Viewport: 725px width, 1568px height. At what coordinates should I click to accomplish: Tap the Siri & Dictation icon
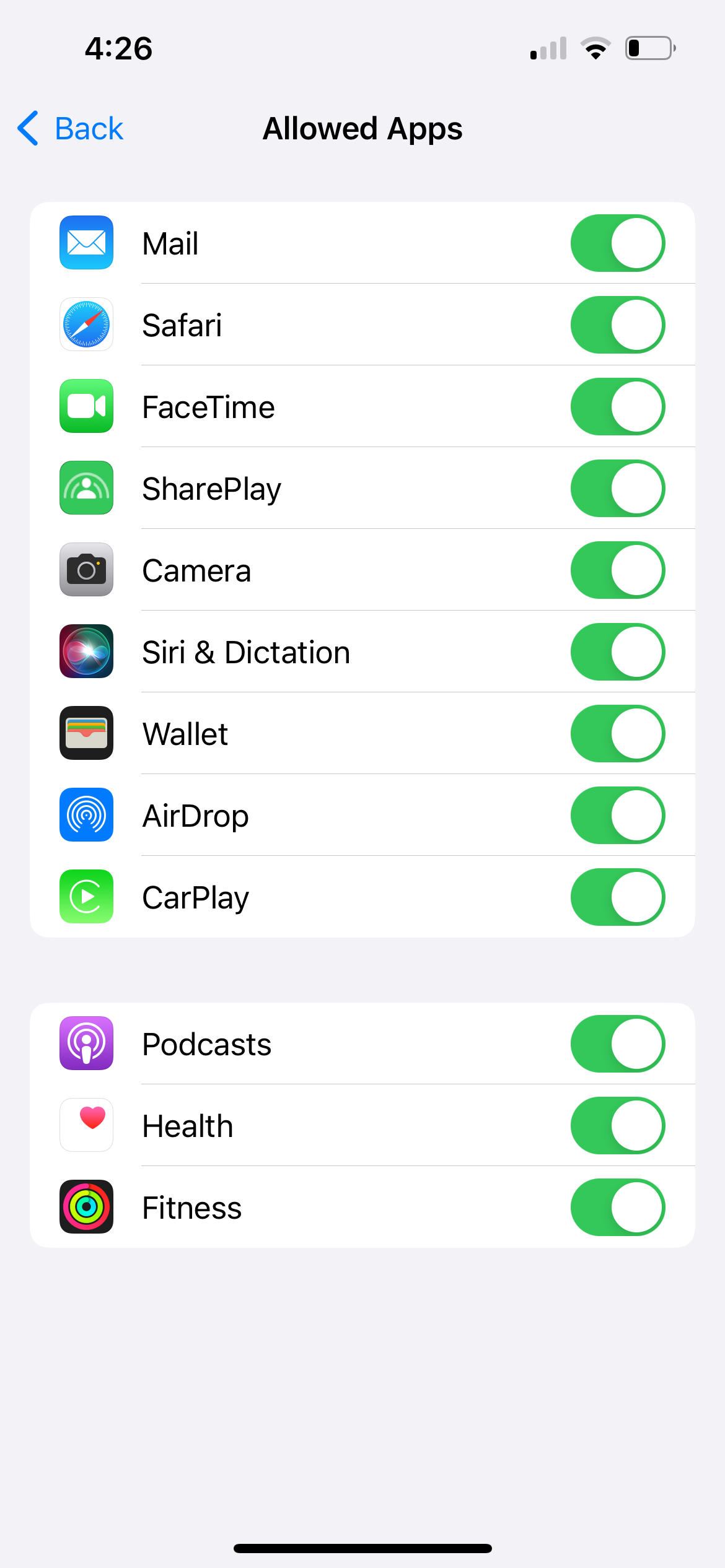(86, 651)
